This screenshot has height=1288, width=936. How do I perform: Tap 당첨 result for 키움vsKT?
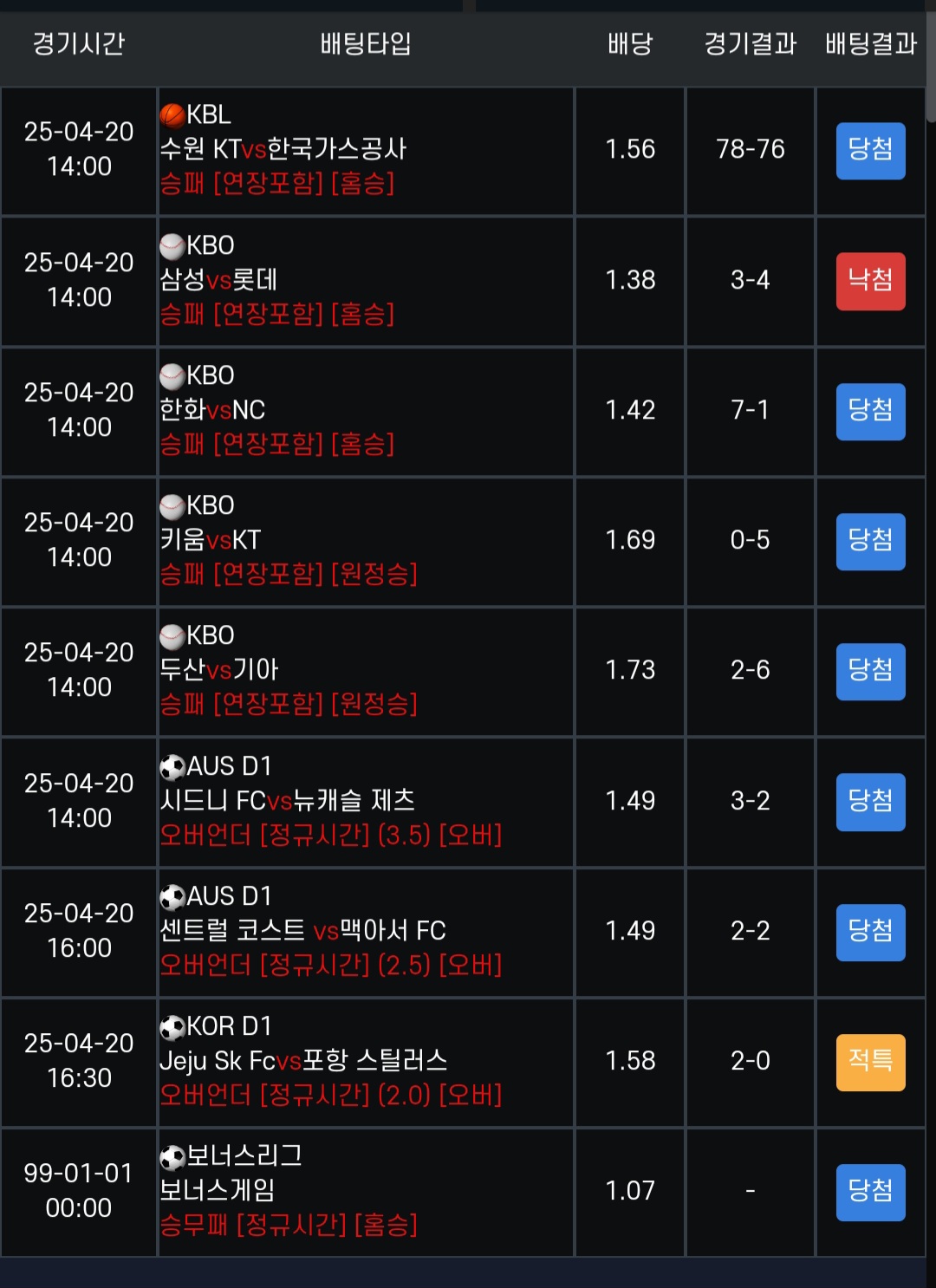(x=870, y=541)
